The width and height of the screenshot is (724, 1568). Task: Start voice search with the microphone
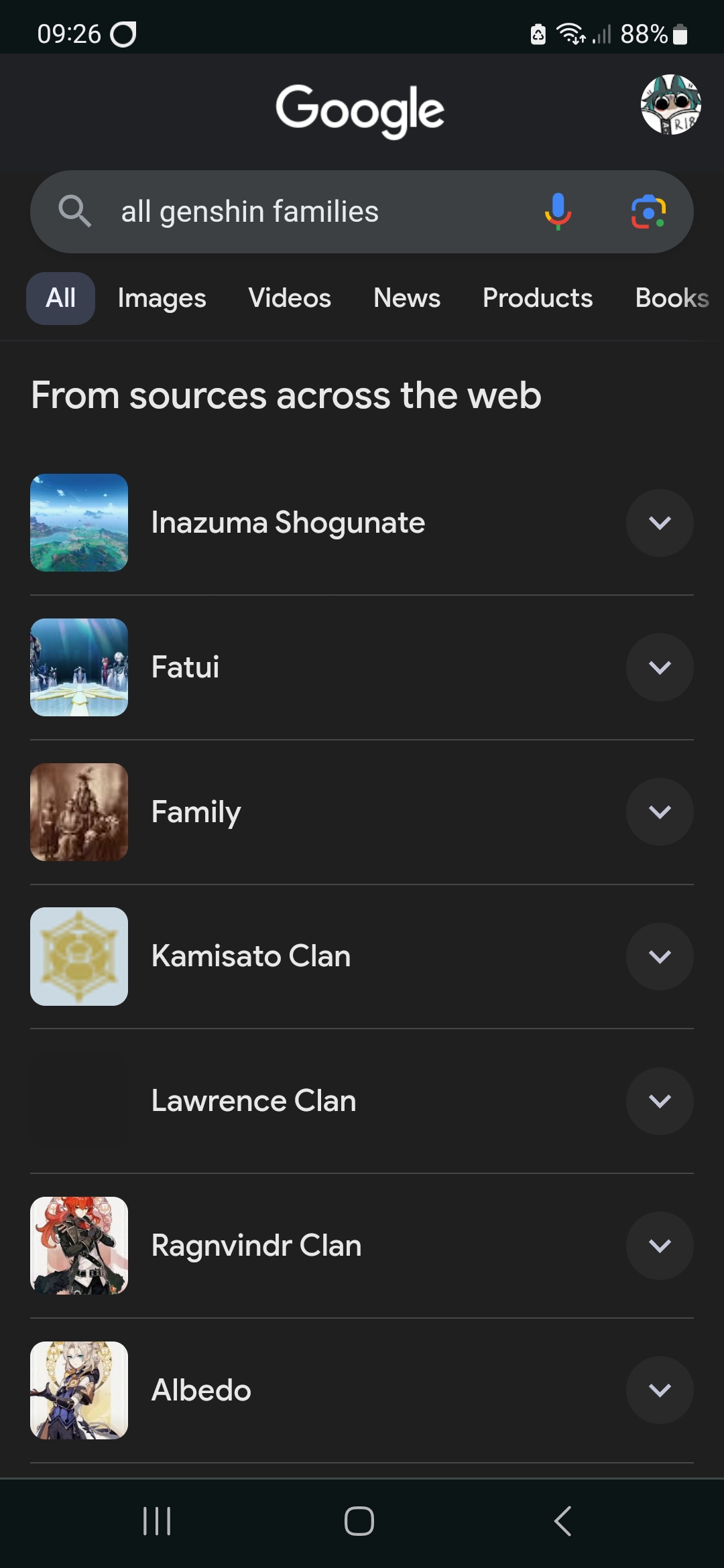(x=558, y=212)
